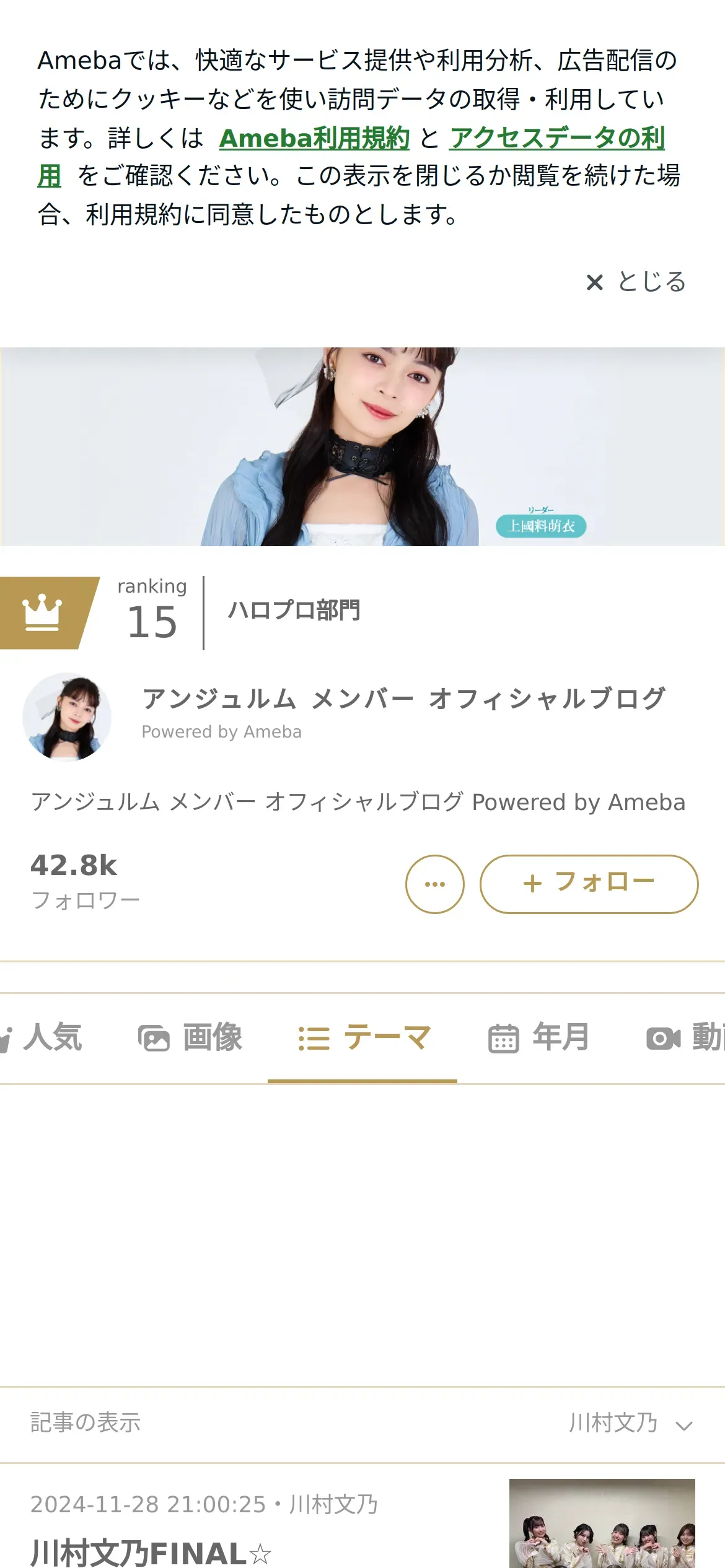Tap the blog profile picture
Screen dimensions: 725x1568
point(67,716)
